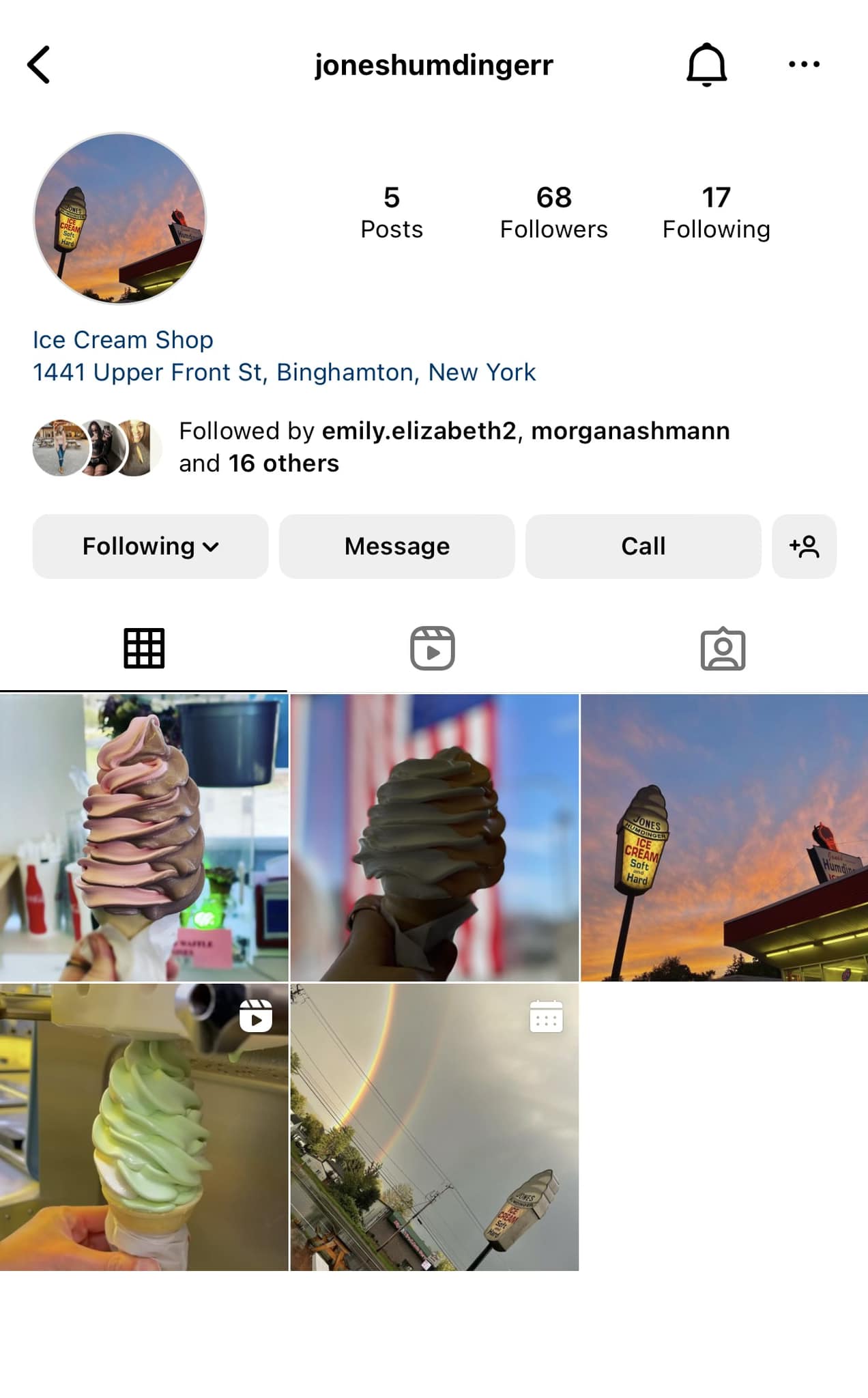Switch to the Reels tab

coord(433,648)
